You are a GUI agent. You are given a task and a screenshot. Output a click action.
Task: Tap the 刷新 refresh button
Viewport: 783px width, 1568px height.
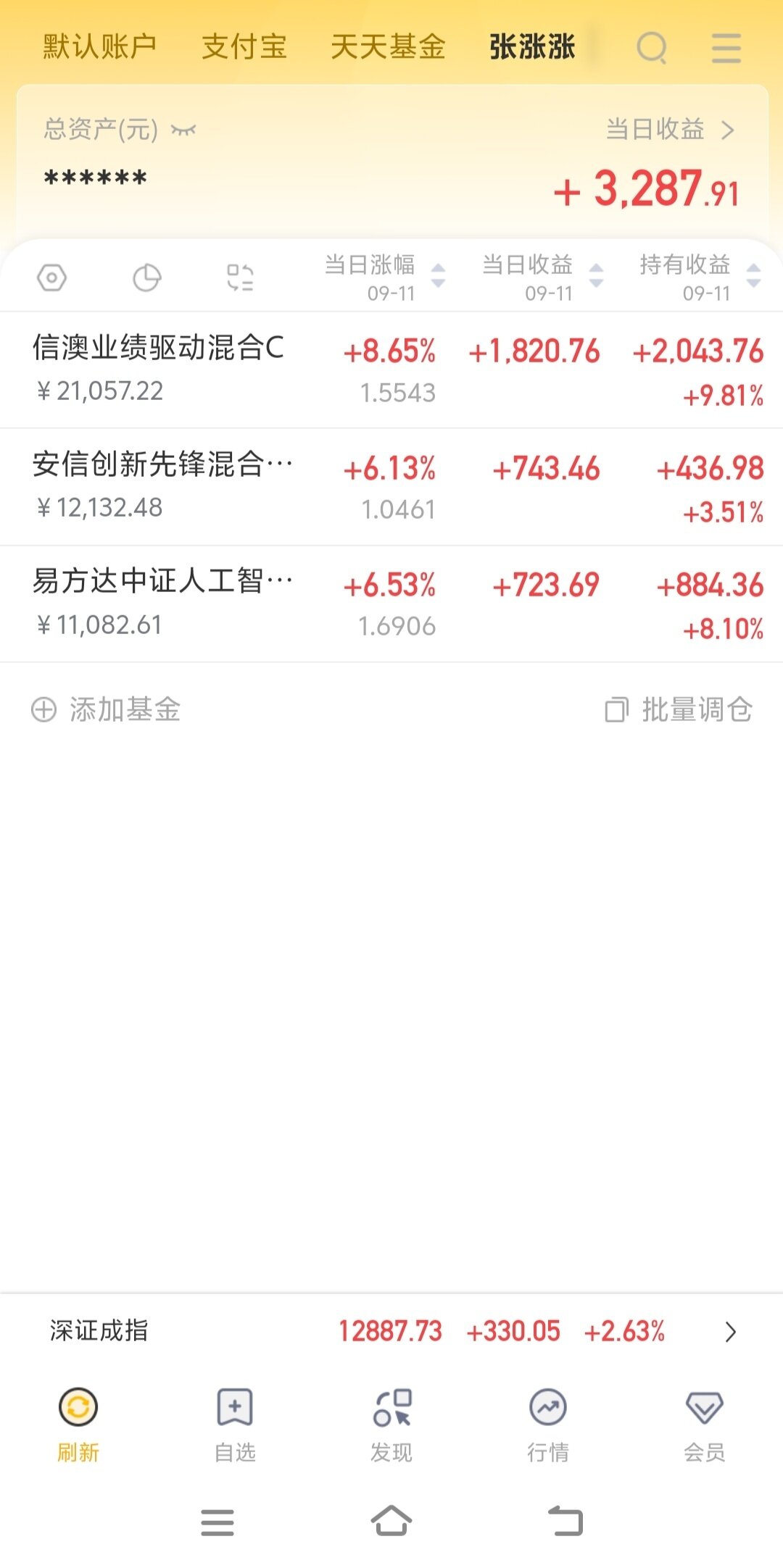(78, 1425)
